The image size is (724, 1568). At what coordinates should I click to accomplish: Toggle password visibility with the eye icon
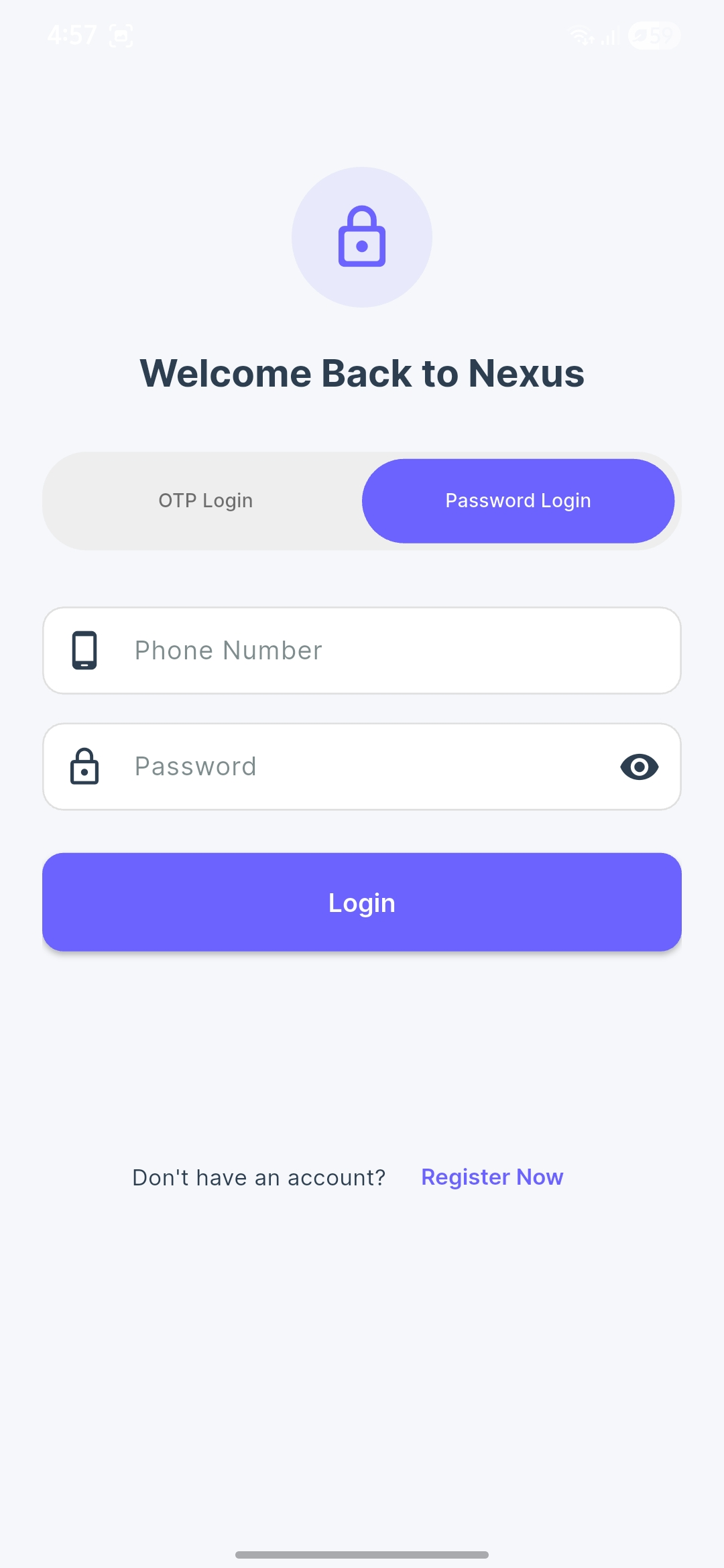pos(639,767)
